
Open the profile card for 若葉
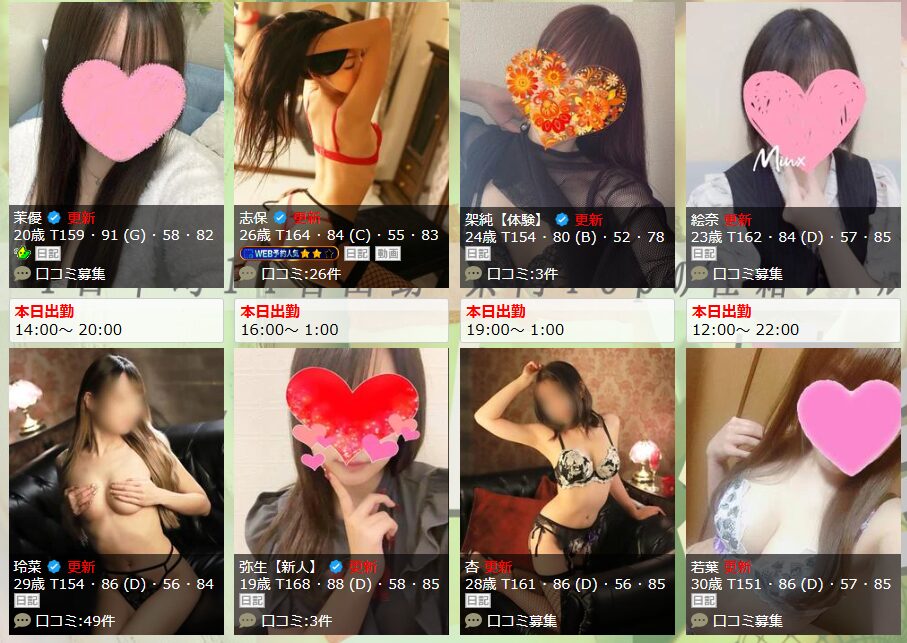click(x=793, y=455)
